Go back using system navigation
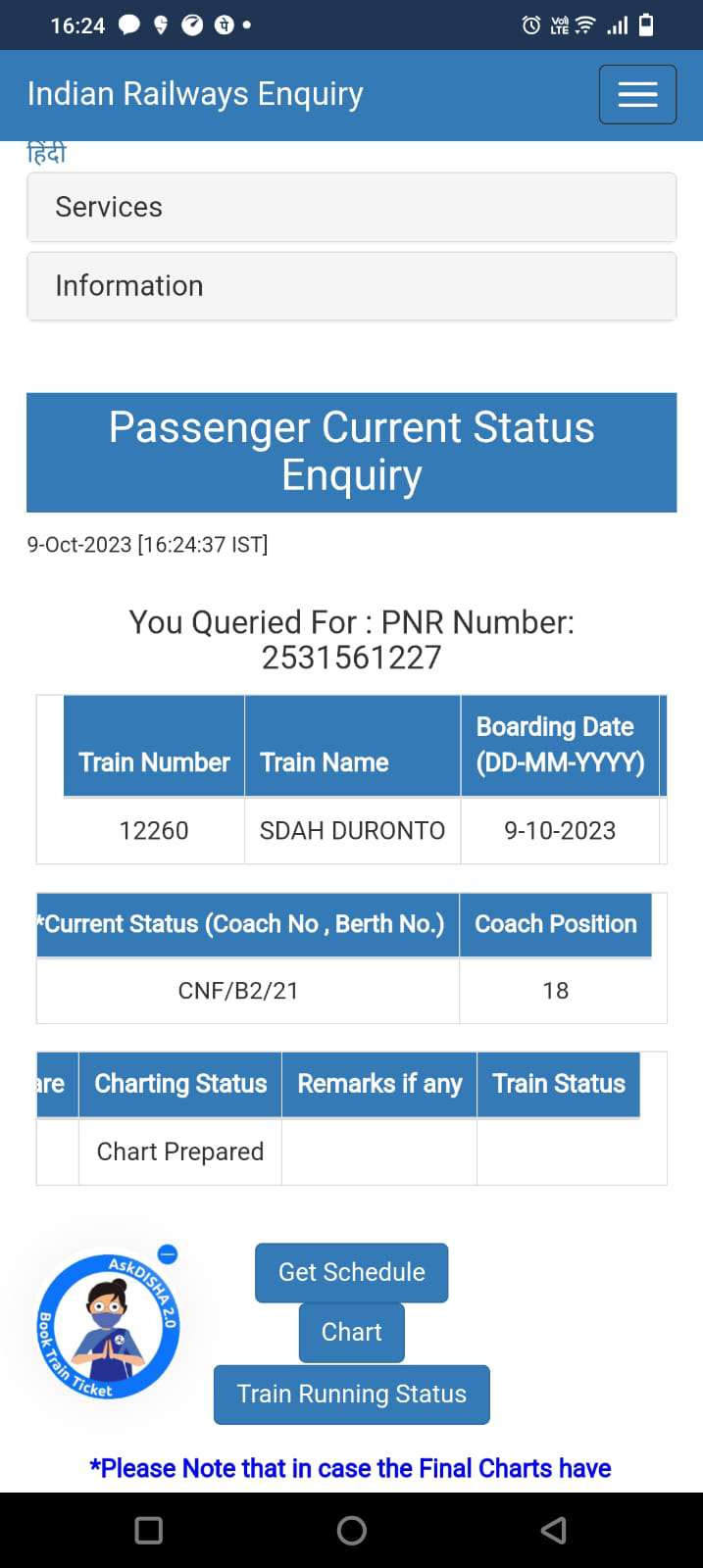Screen dimensions: 703x1568 click(554, 1530)
